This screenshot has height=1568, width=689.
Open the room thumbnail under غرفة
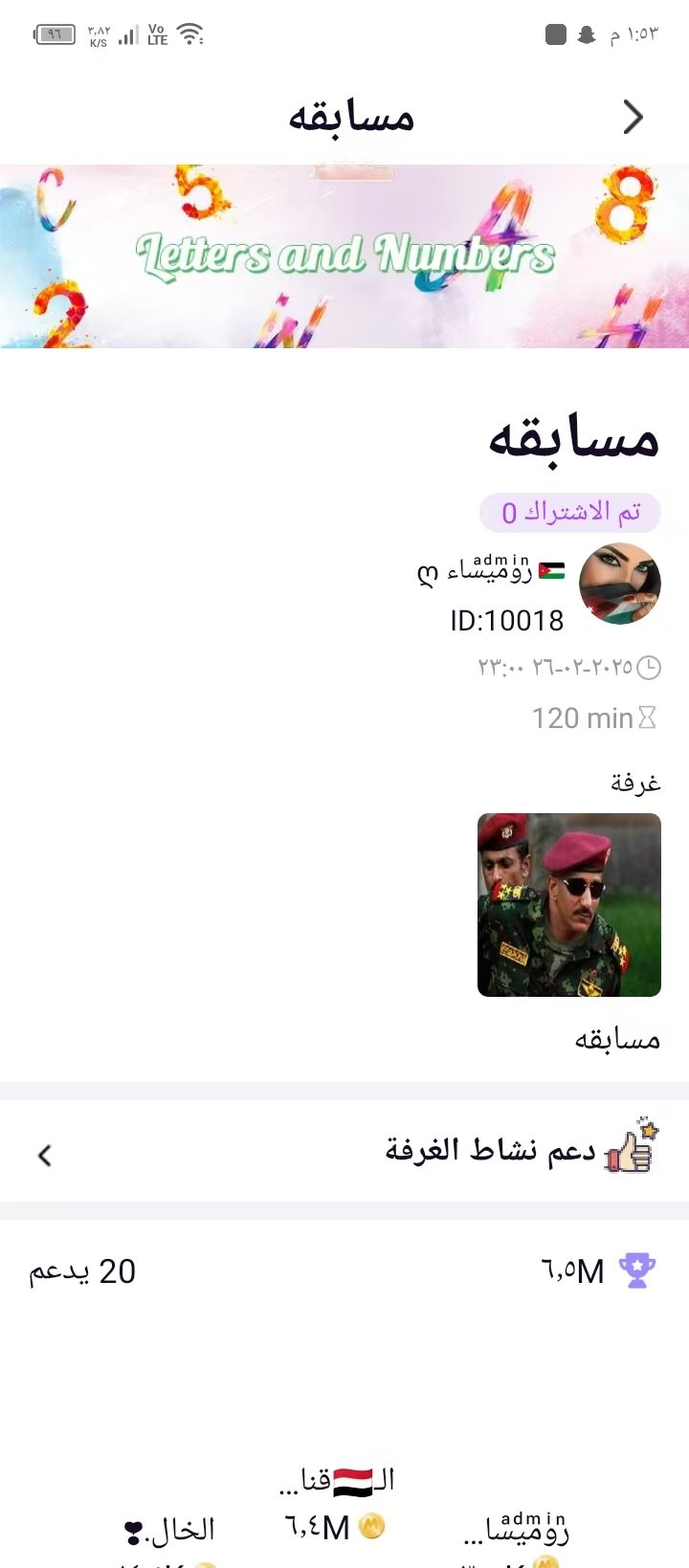[569, 905]
